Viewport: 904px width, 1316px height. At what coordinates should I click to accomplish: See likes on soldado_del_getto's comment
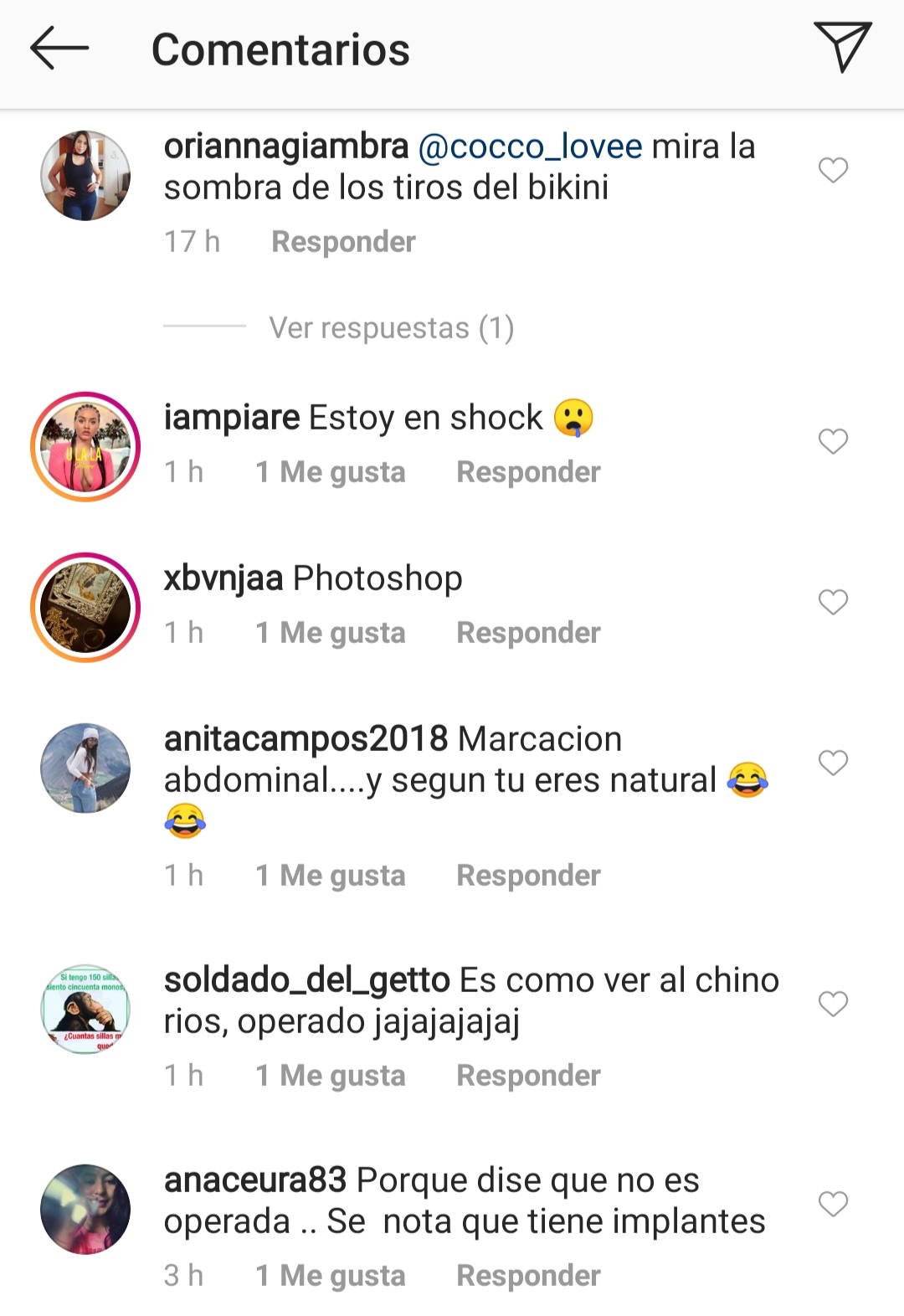(x=331, y=1076)
